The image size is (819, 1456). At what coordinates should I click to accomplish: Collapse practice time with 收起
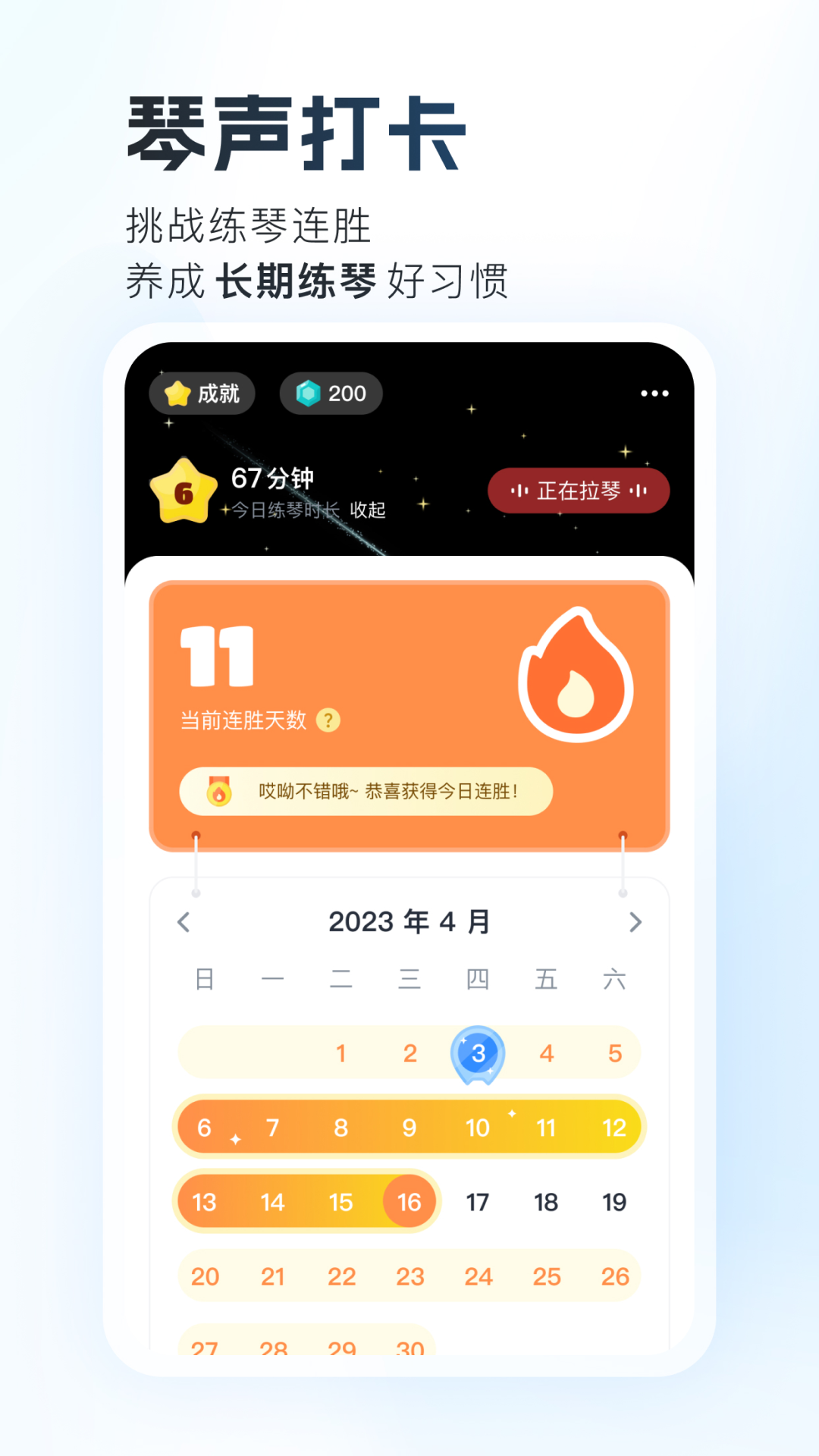coord(367,512)
